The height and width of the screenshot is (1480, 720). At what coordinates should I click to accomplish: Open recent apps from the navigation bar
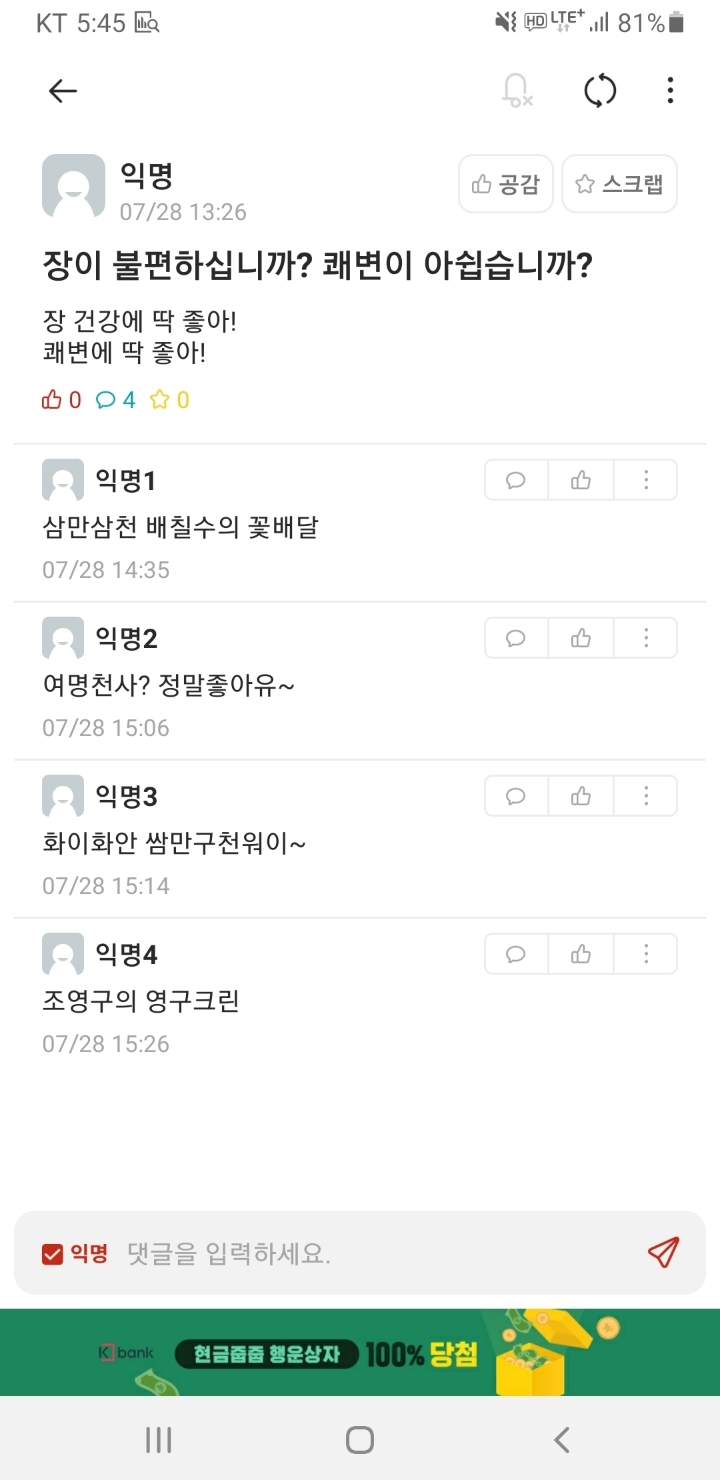click(x=158, y=1439)
